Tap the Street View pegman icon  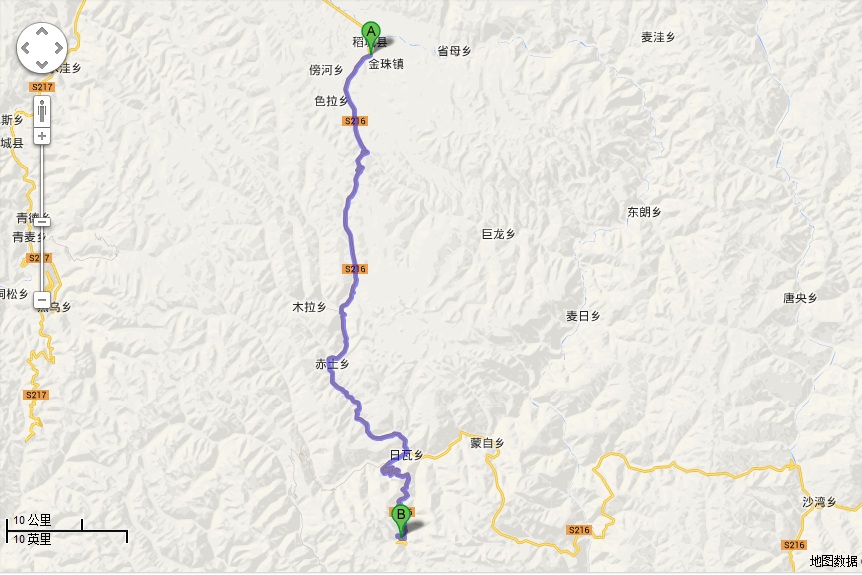pyautogui.click(x=42, y=110)
